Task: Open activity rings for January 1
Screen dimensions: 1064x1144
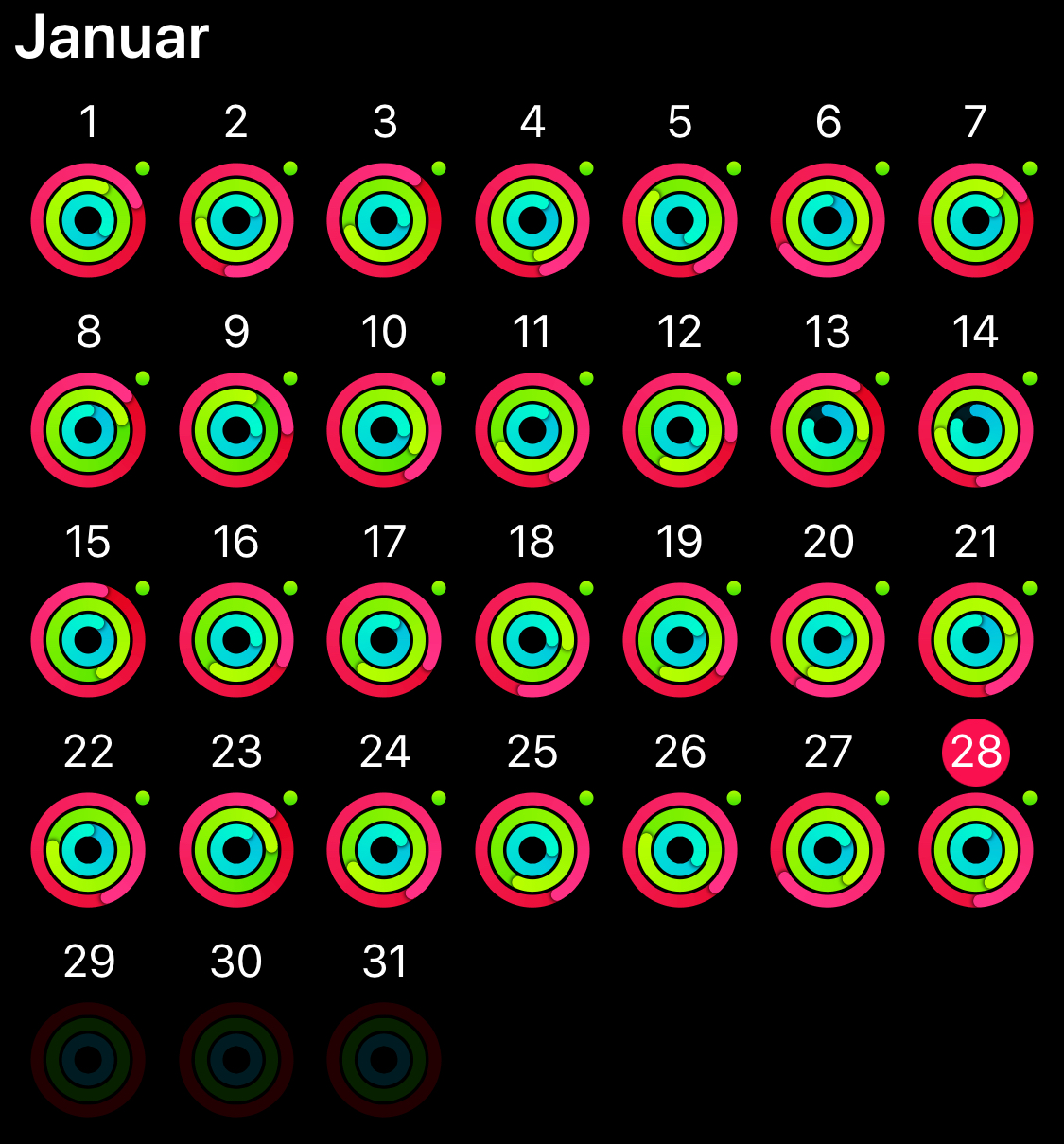Action: (88, 220)
